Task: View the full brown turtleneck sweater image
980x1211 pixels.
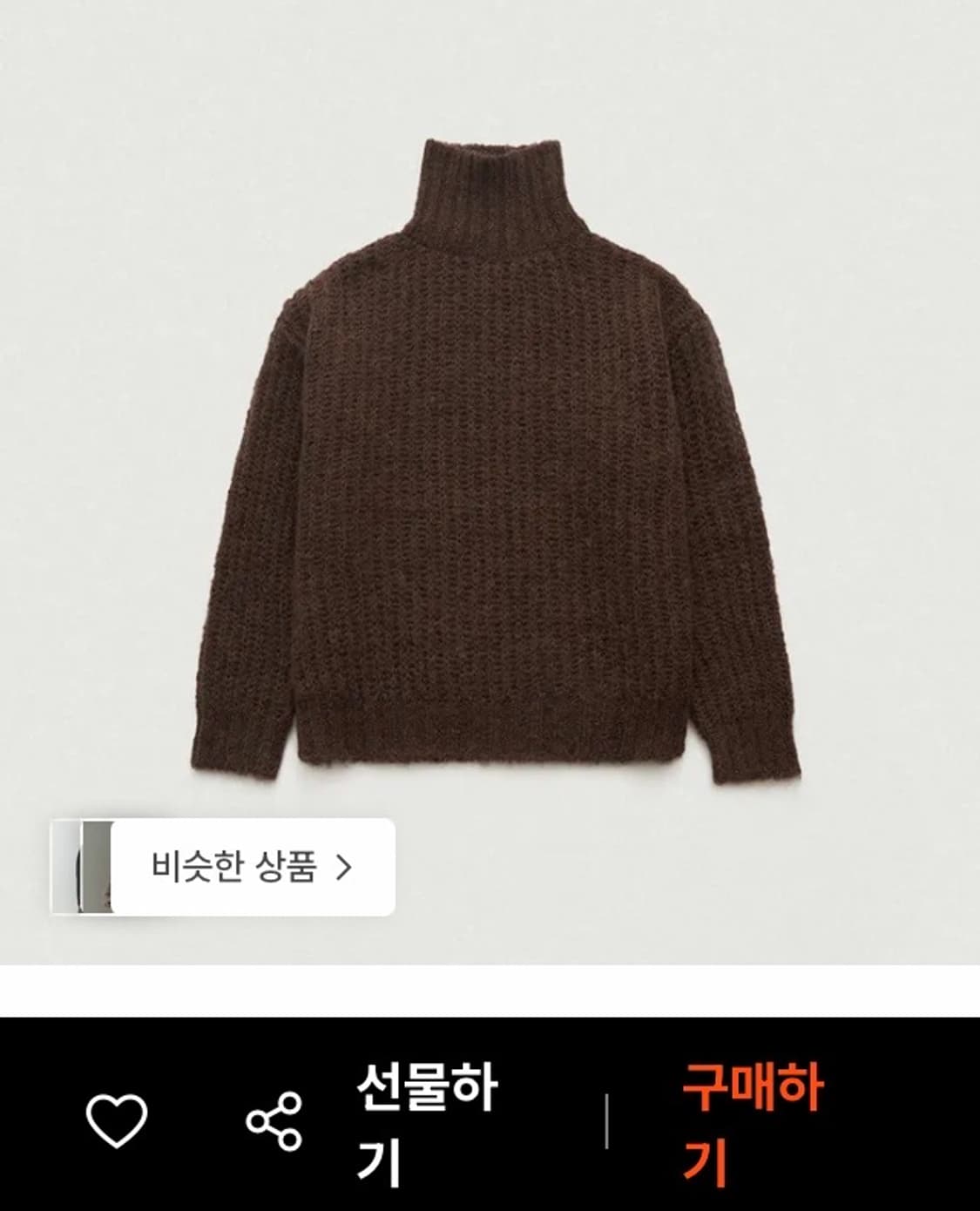Action: point(488,453)
